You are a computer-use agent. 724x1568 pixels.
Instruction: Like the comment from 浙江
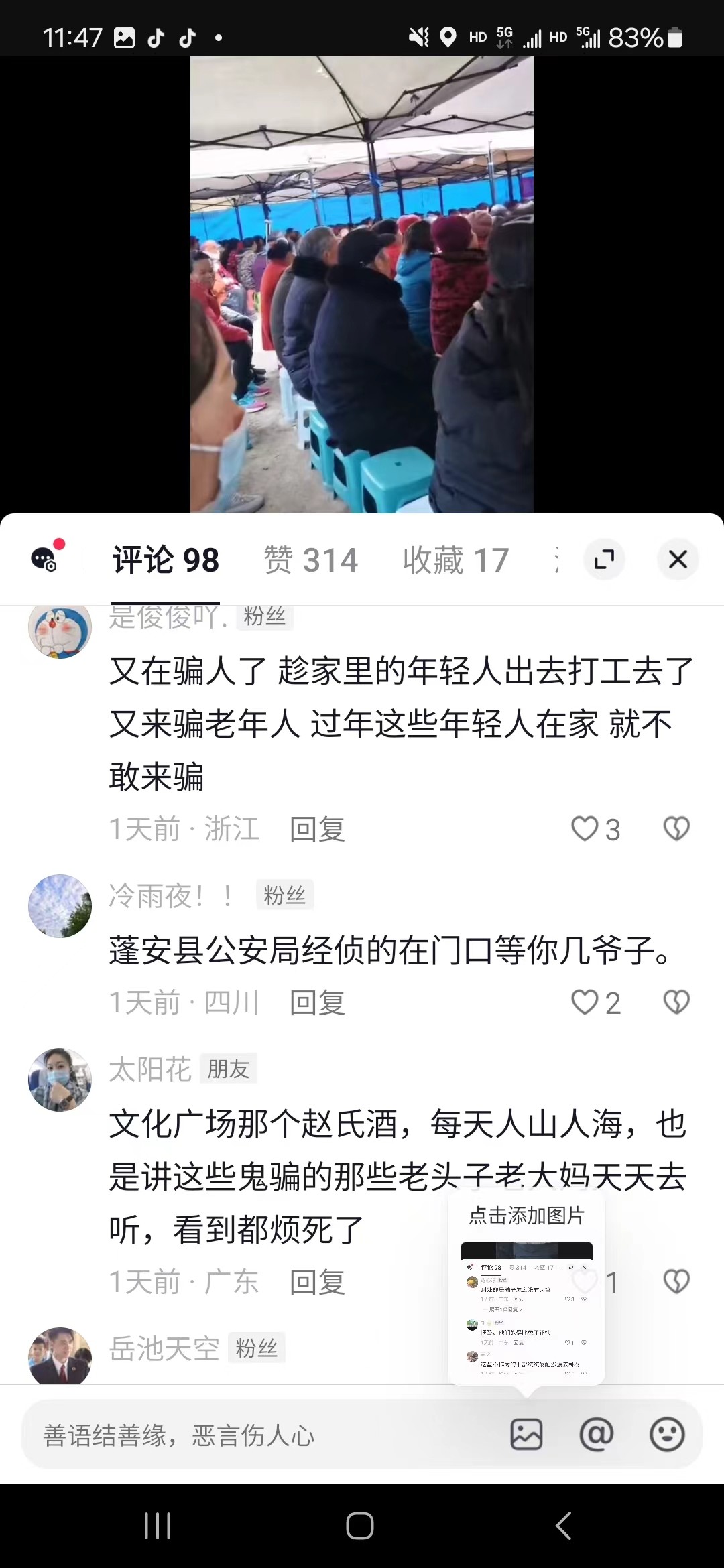tap(585, 829)
